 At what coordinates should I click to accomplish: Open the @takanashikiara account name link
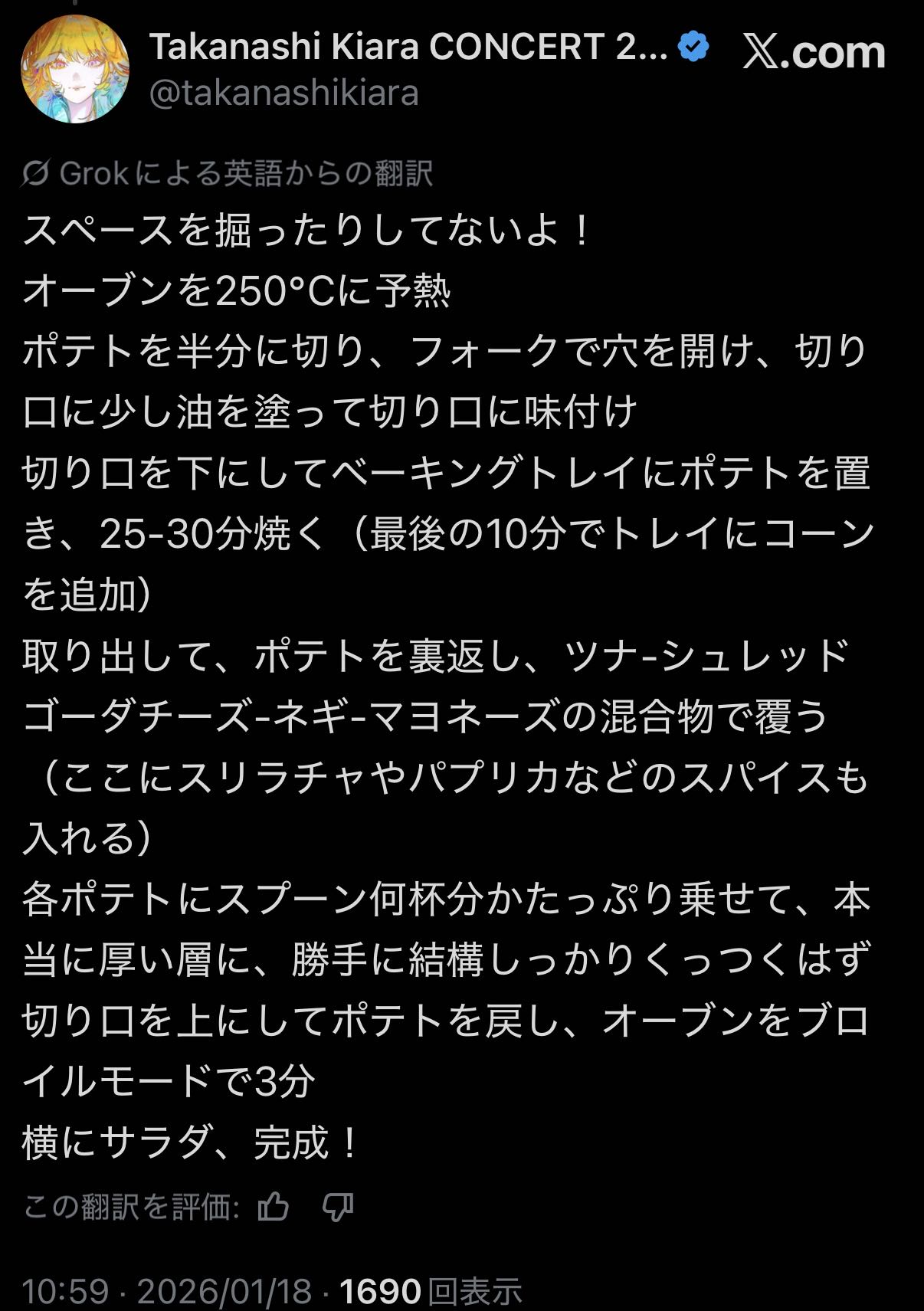pos(283,93)
